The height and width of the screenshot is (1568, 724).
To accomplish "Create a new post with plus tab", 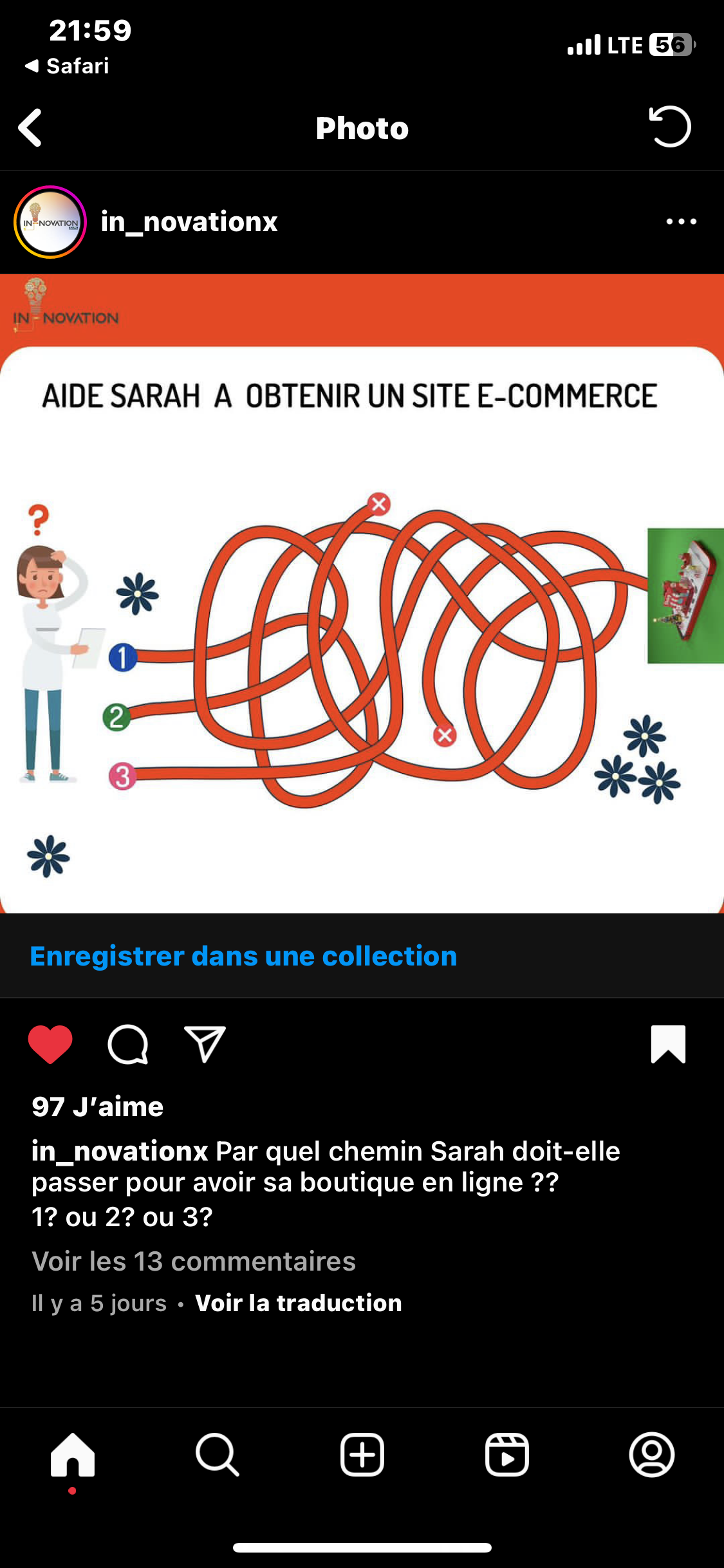I will tap(362, 1455).
